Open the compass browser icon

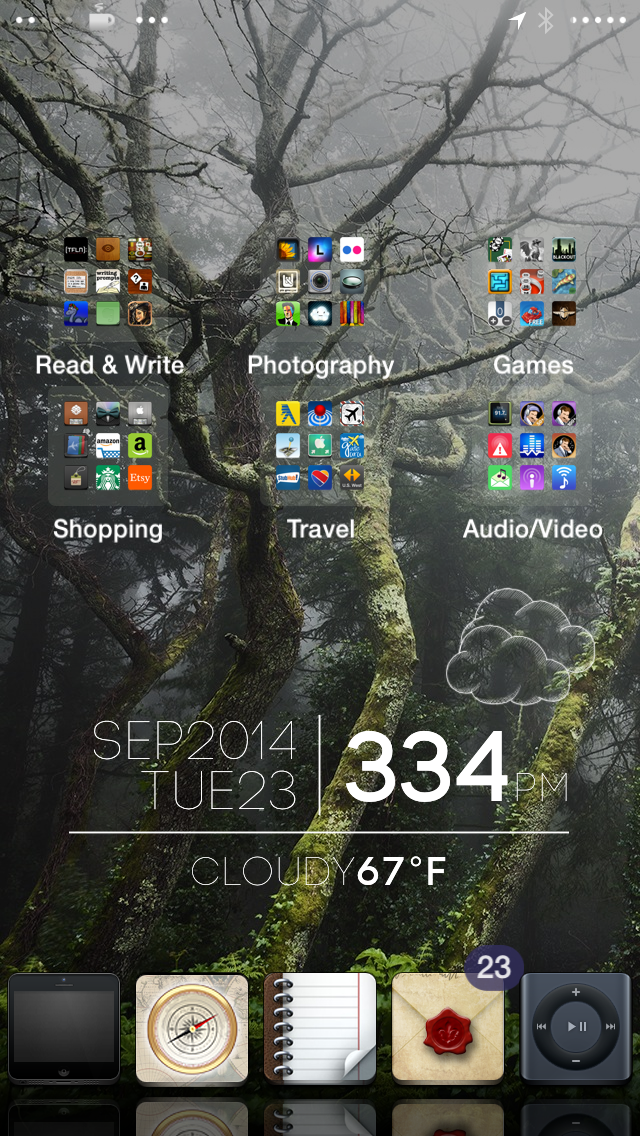pyautogui.click(x=192, y=1028)
